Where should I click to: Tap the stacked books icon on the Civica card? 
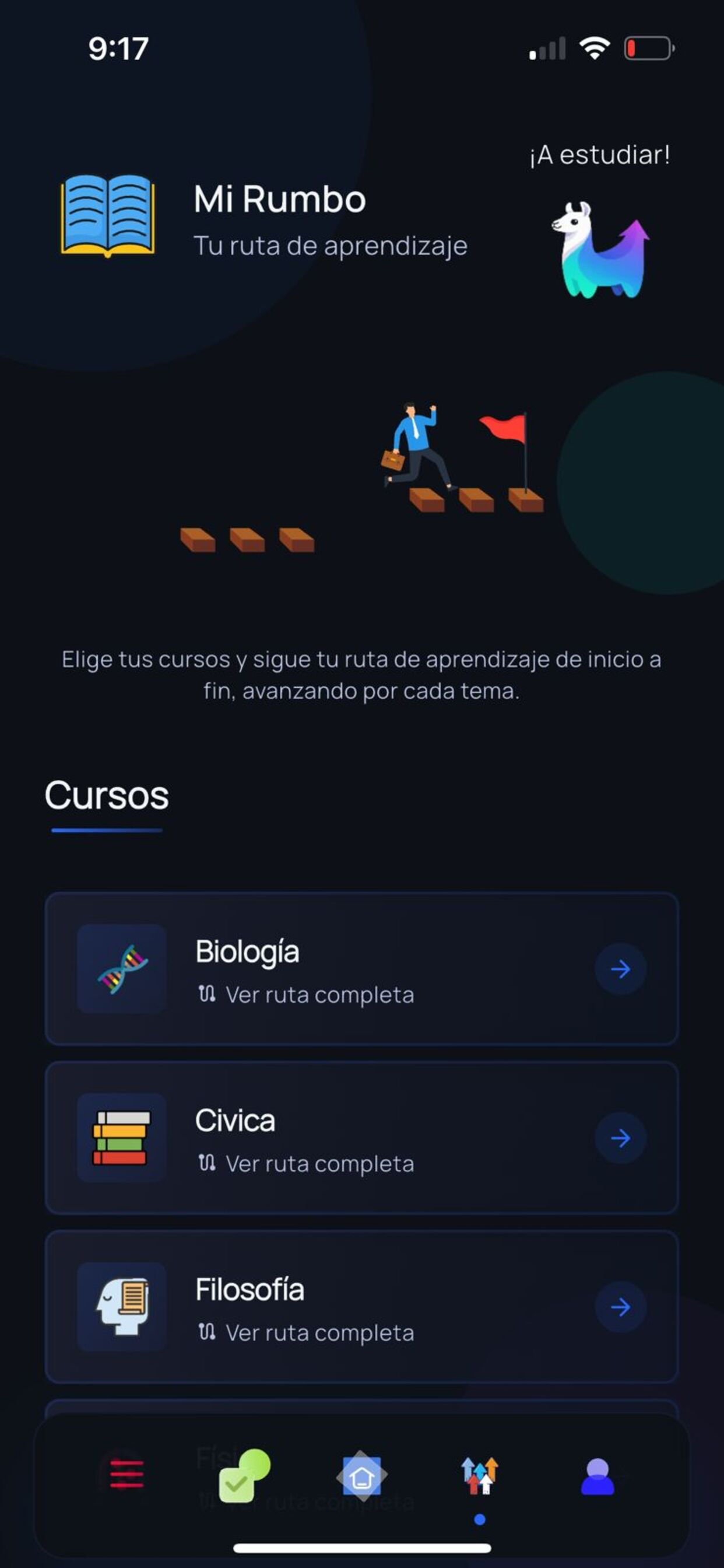(122, 1138)
